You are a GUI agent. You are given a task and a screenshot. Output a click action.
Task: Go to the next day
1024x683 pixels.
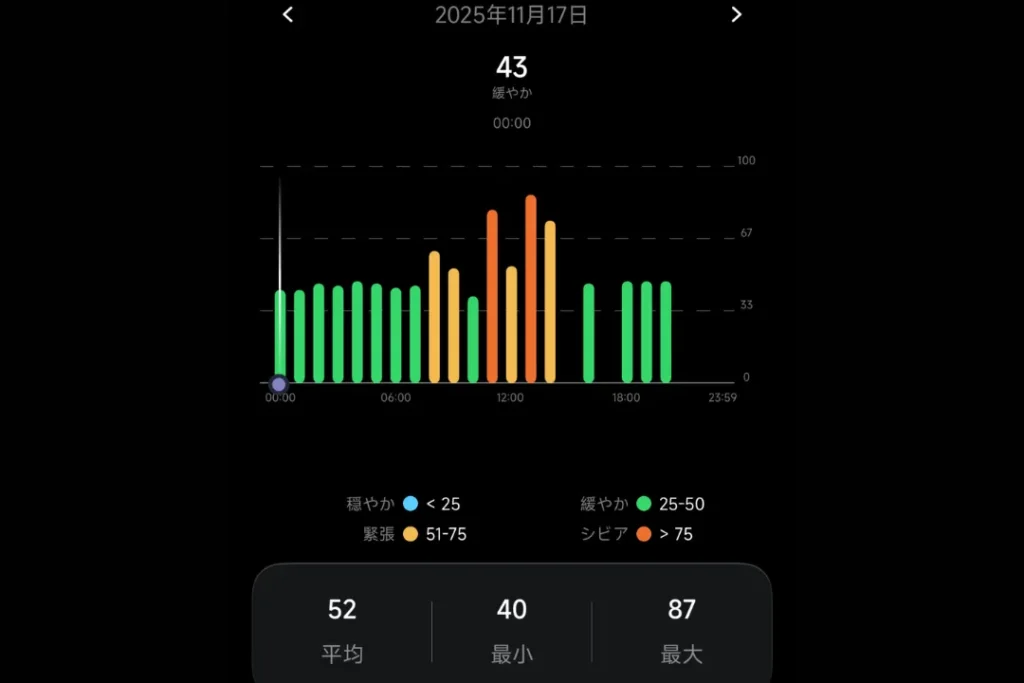737,15
